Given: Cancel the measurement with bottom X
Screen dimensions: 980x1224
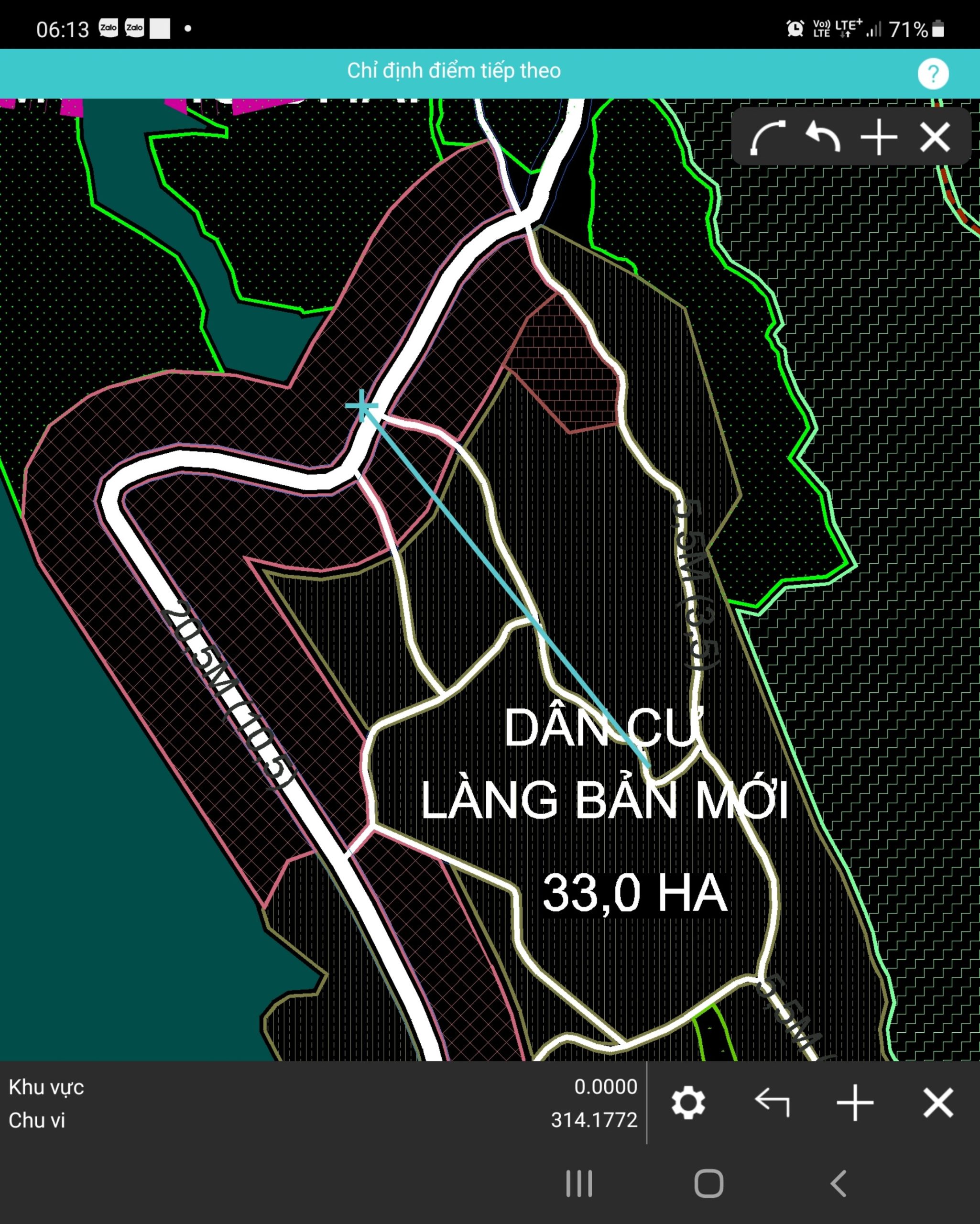Looking at the screenshot, I should click(x=938, y=1103).
